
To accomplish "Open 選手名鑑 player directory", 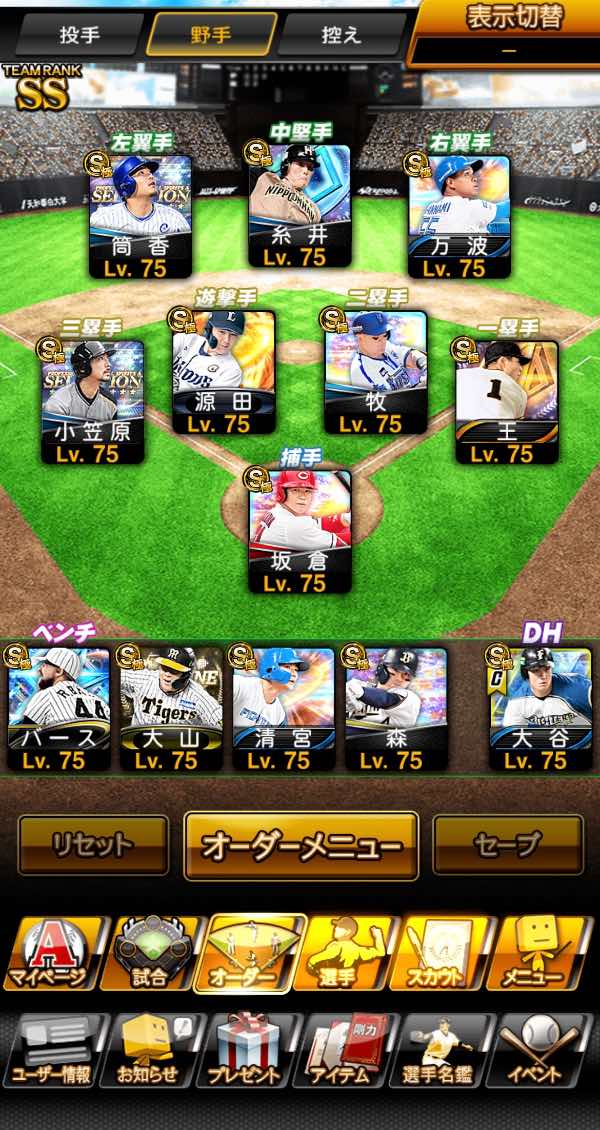I will pos(441,1049).
